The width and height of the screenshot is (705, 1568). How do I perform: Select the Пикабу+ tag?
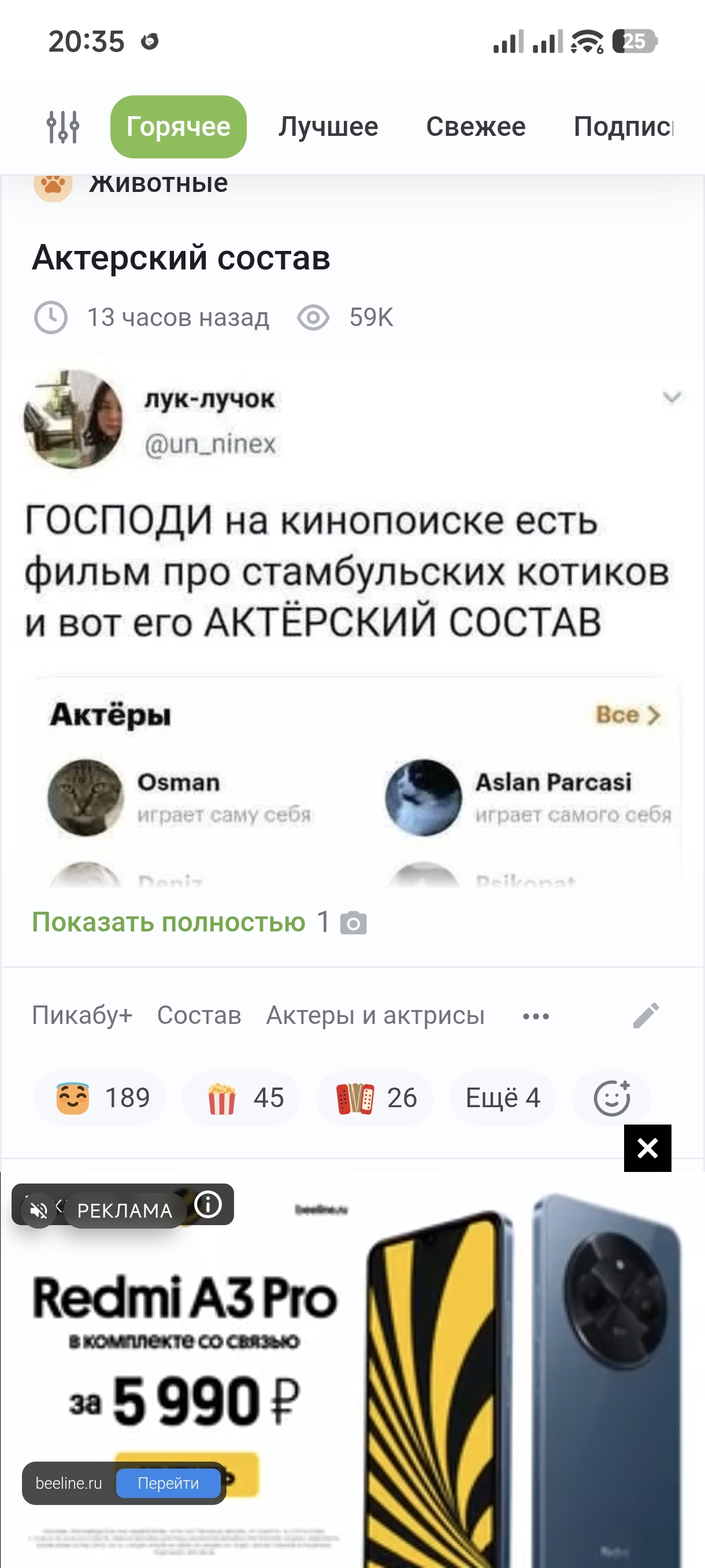(x=82, y=1015)
